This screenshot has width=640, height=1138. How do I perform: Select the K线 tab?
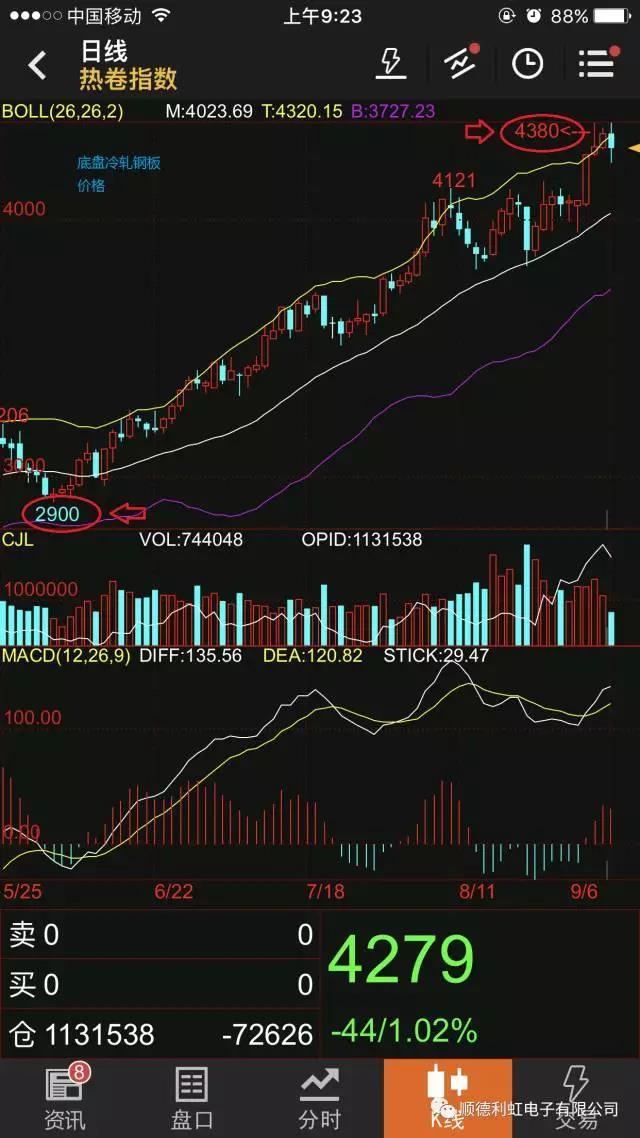click(x=447, y=1098)
